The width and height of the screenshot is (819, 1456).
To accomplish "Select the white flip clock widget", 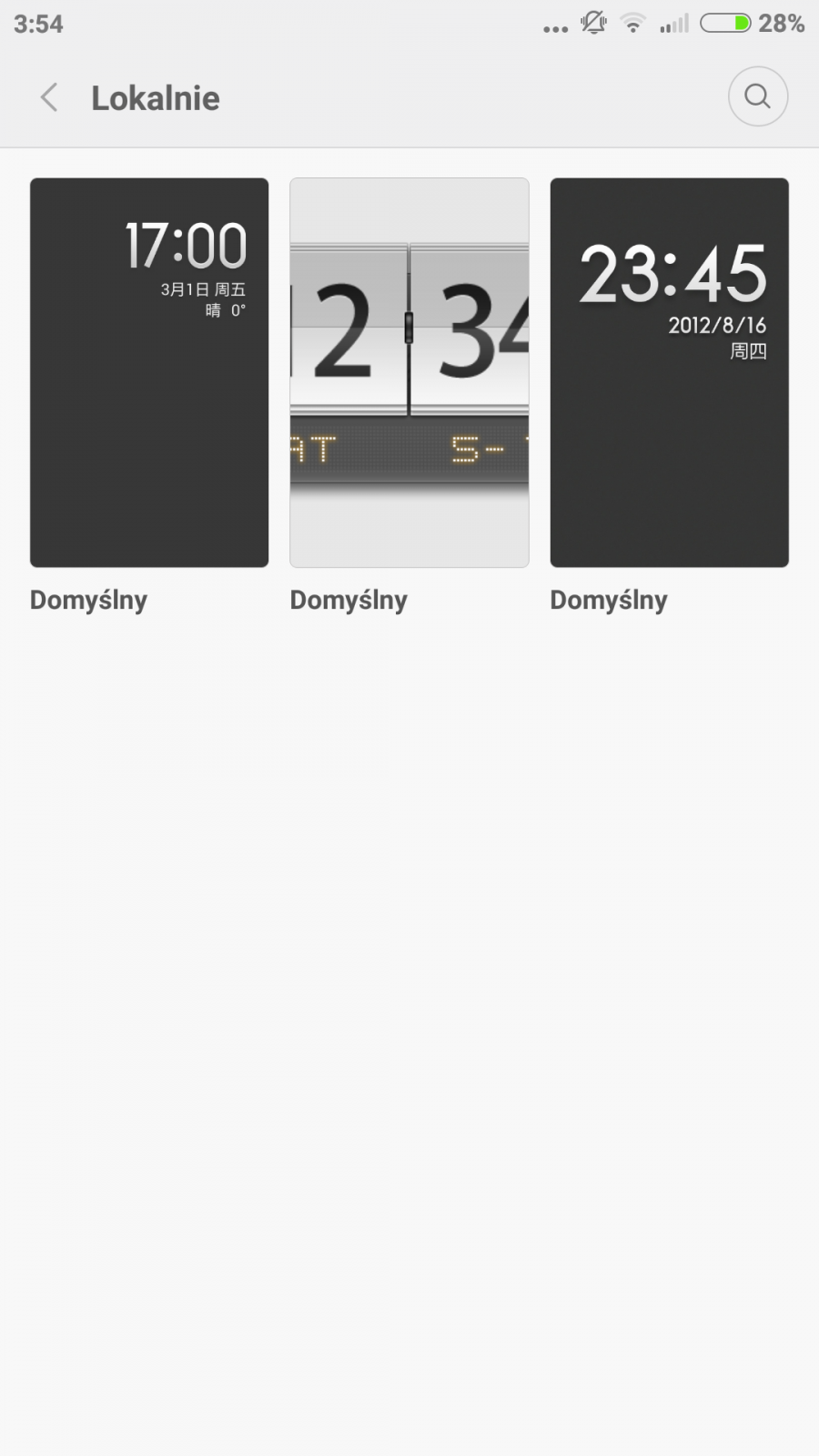I will coord(409,372).
